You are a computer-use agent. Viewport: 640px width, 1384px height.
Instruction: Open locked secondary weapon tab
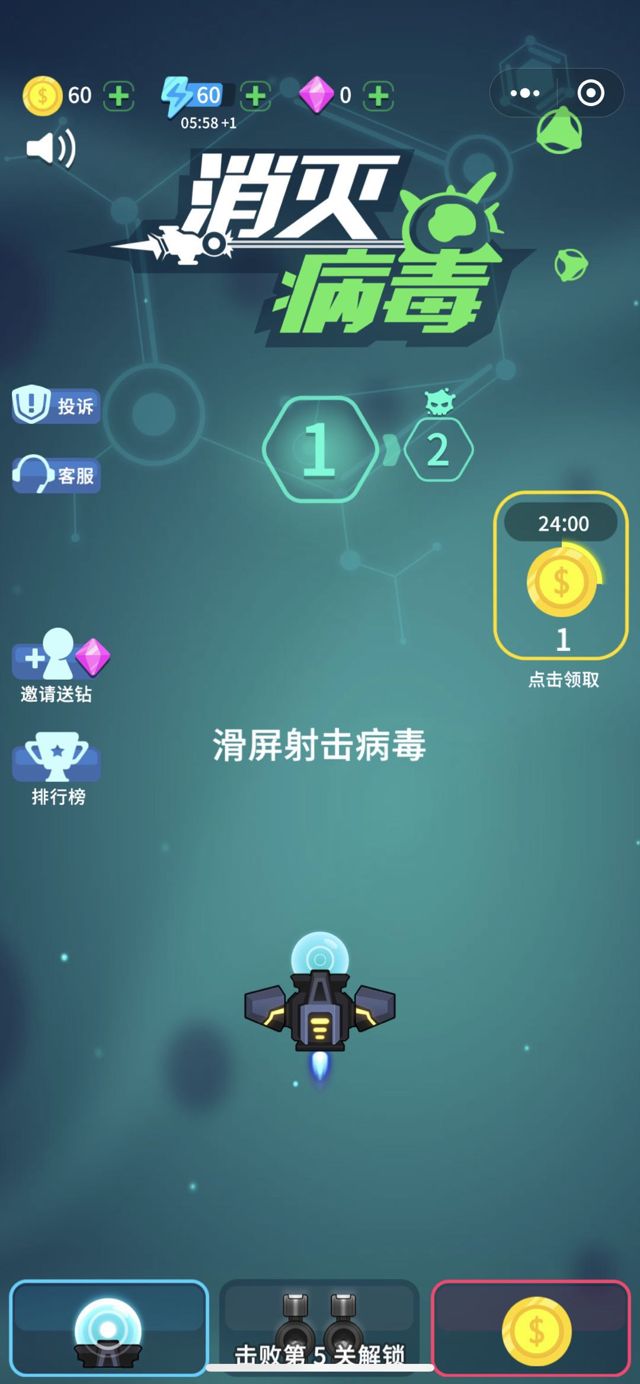pos(319,1327)
